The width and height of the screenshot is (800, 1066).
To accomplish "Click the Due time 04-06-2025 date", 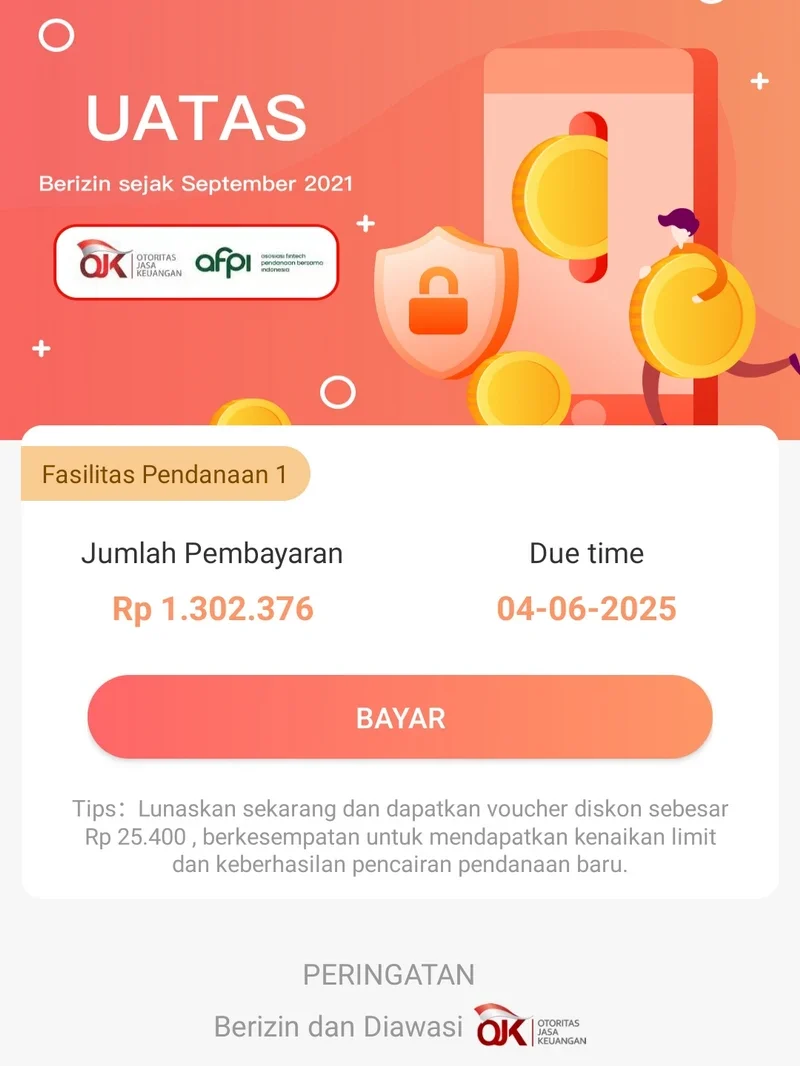I will [588, 608].
